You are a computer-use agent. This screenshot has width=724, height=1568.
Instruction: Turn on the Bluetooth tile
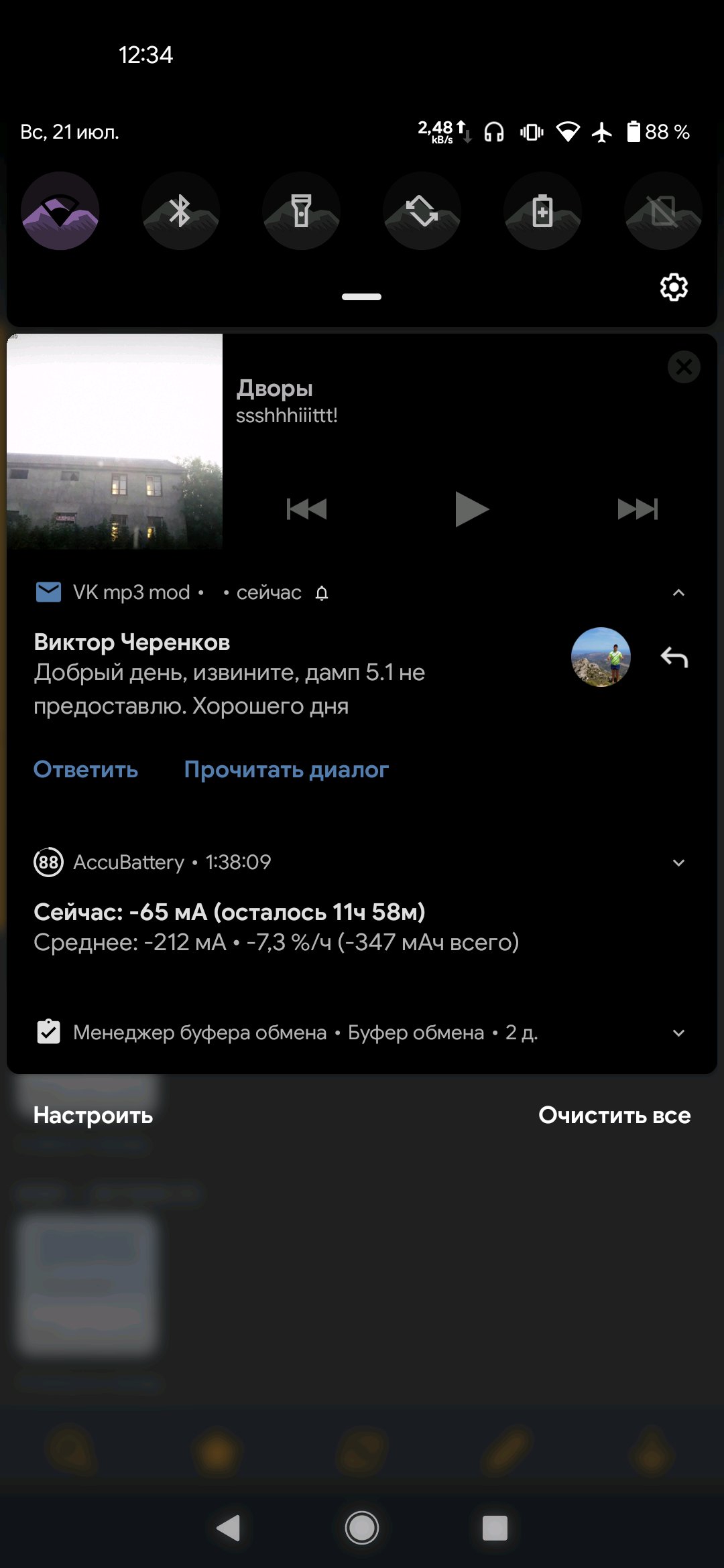(181, 211)
